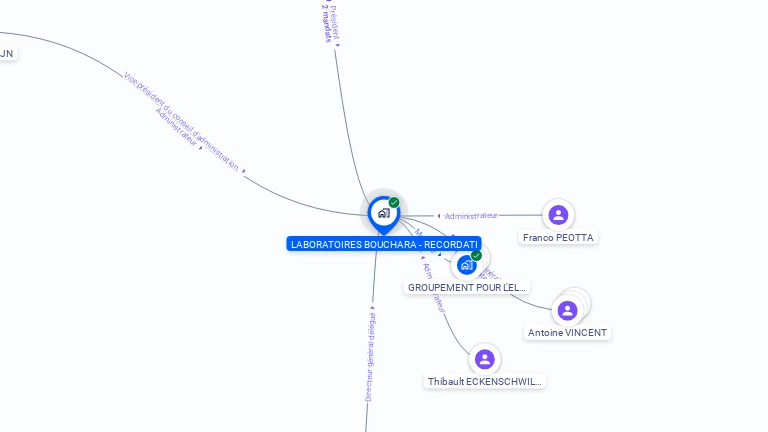Select the LABORATOIRES BOUCHARA - RECORDATI company node

pyautogui.click(x=383, y=213)
